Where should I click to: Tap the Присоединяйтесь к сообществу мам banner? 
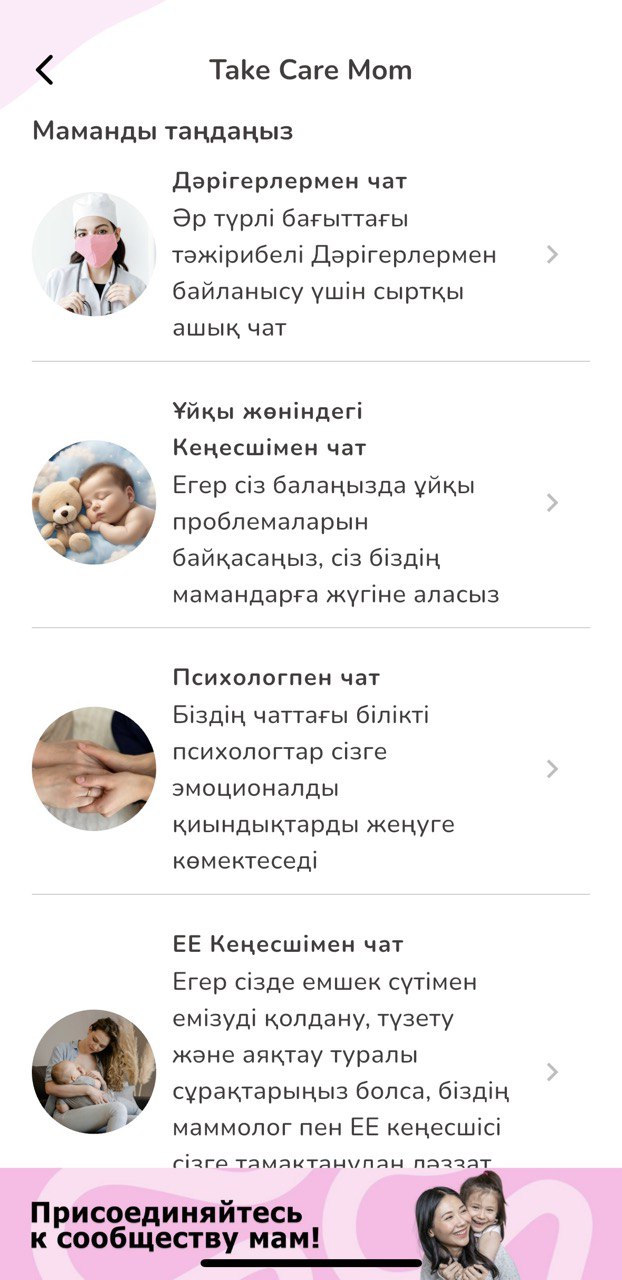(310, 1225)
